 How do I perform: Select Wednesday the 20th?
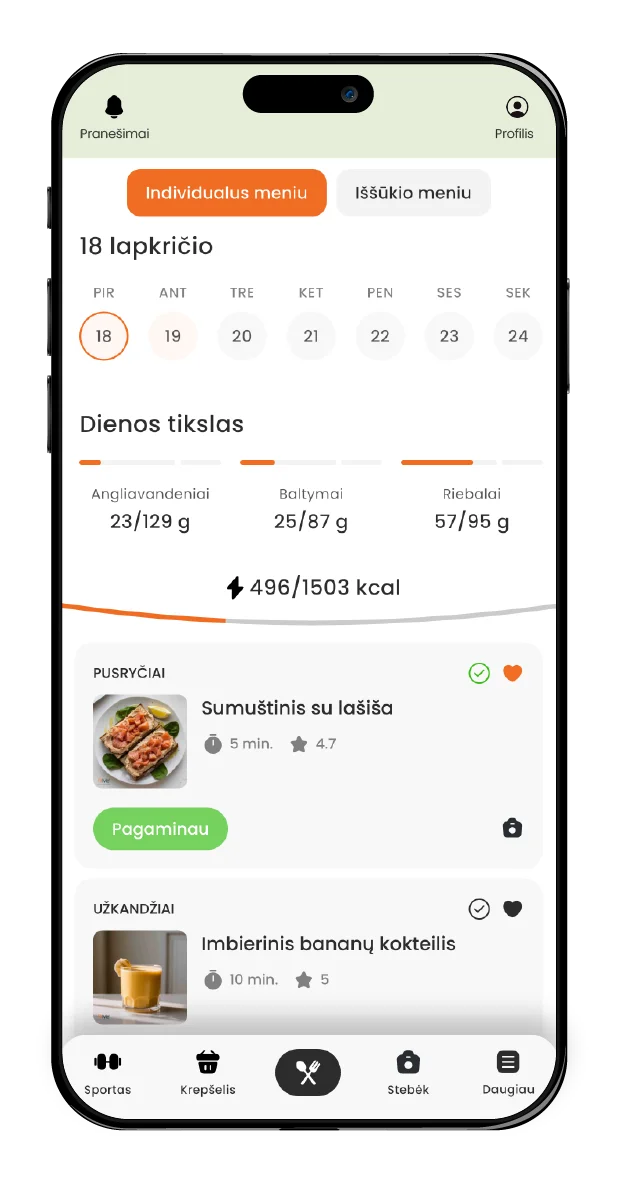click(242, 336)
